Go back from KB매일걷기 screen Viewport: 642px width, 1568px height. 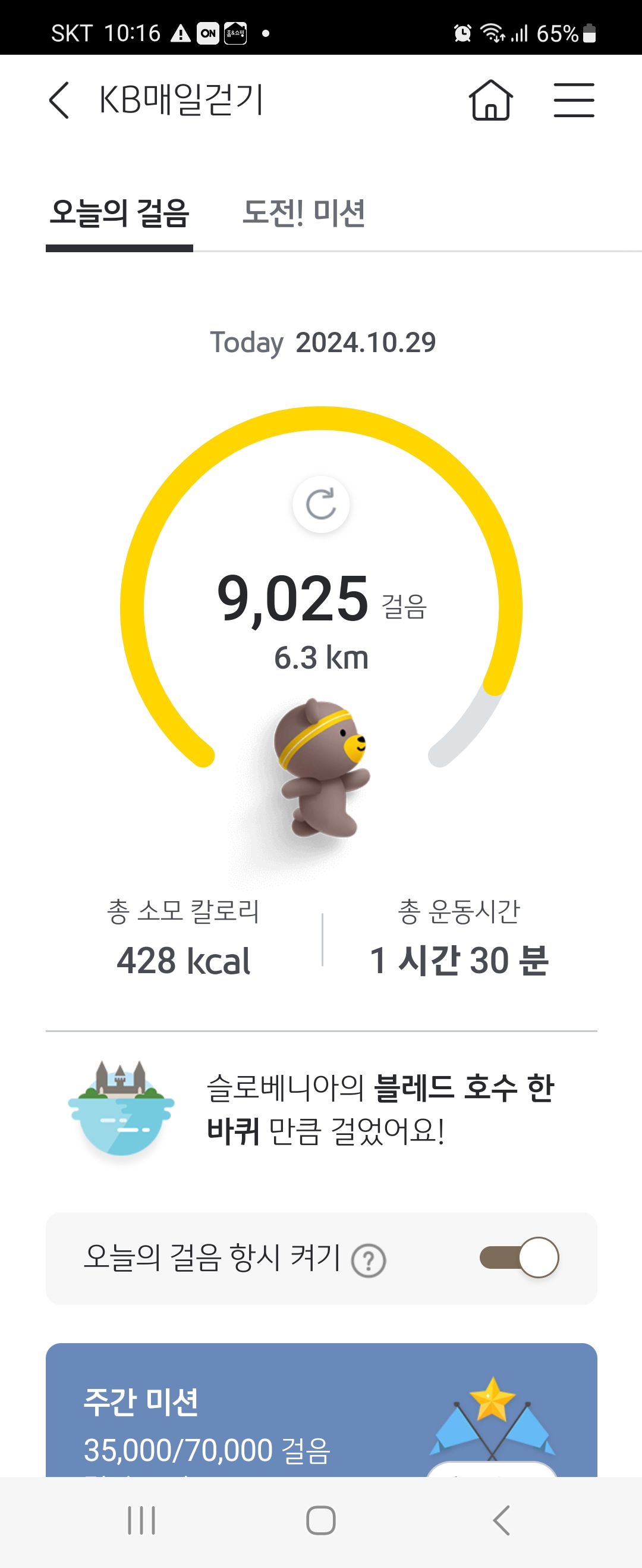(59, 101)
